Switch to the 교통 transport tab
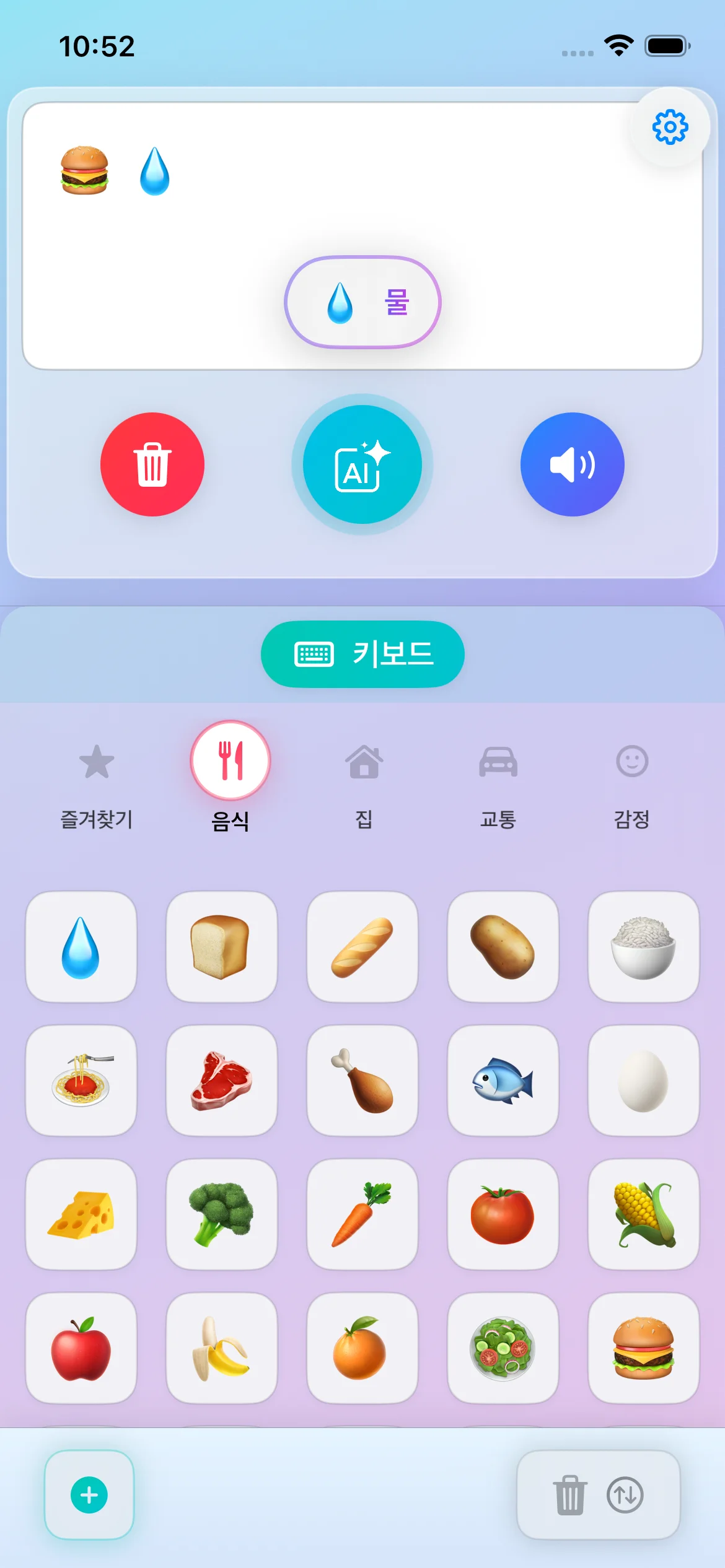 [498, 783]
